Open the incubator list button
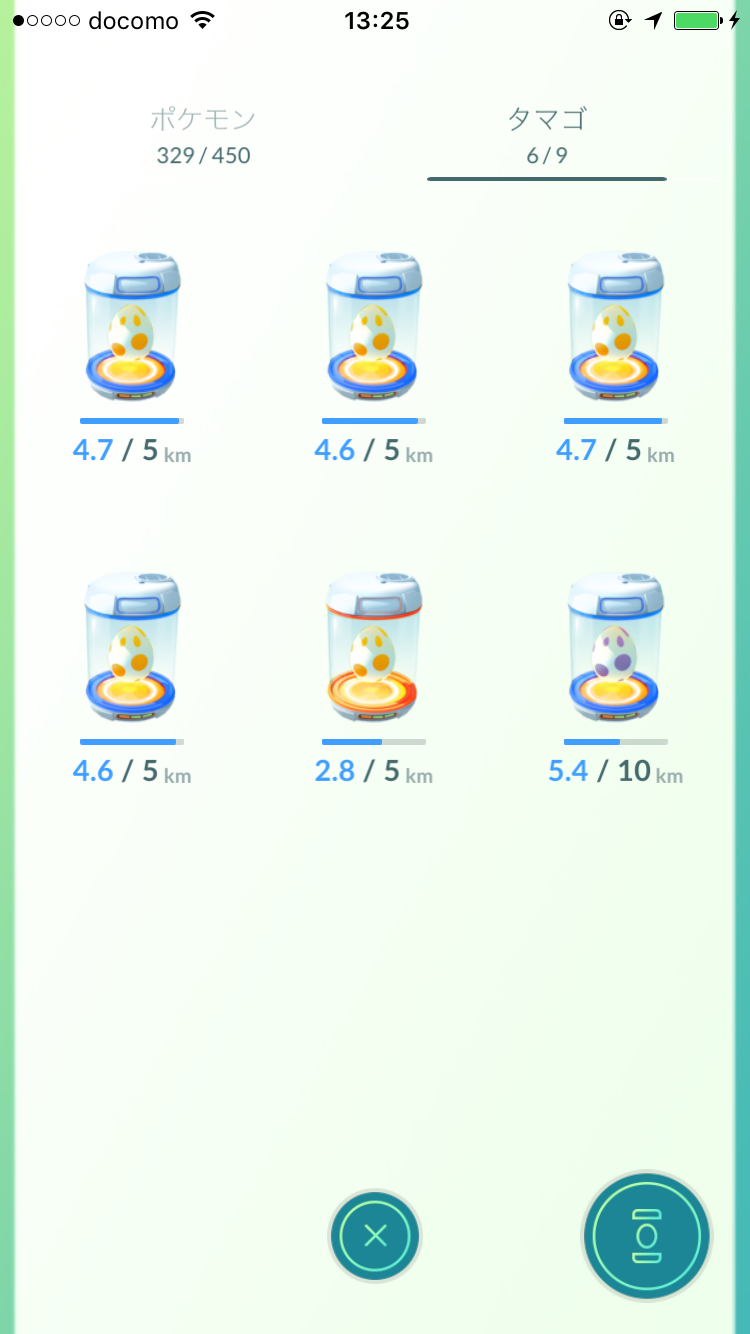This screenshot has width=750, height=1334. pyautogui.click(x=647, y=1236)
